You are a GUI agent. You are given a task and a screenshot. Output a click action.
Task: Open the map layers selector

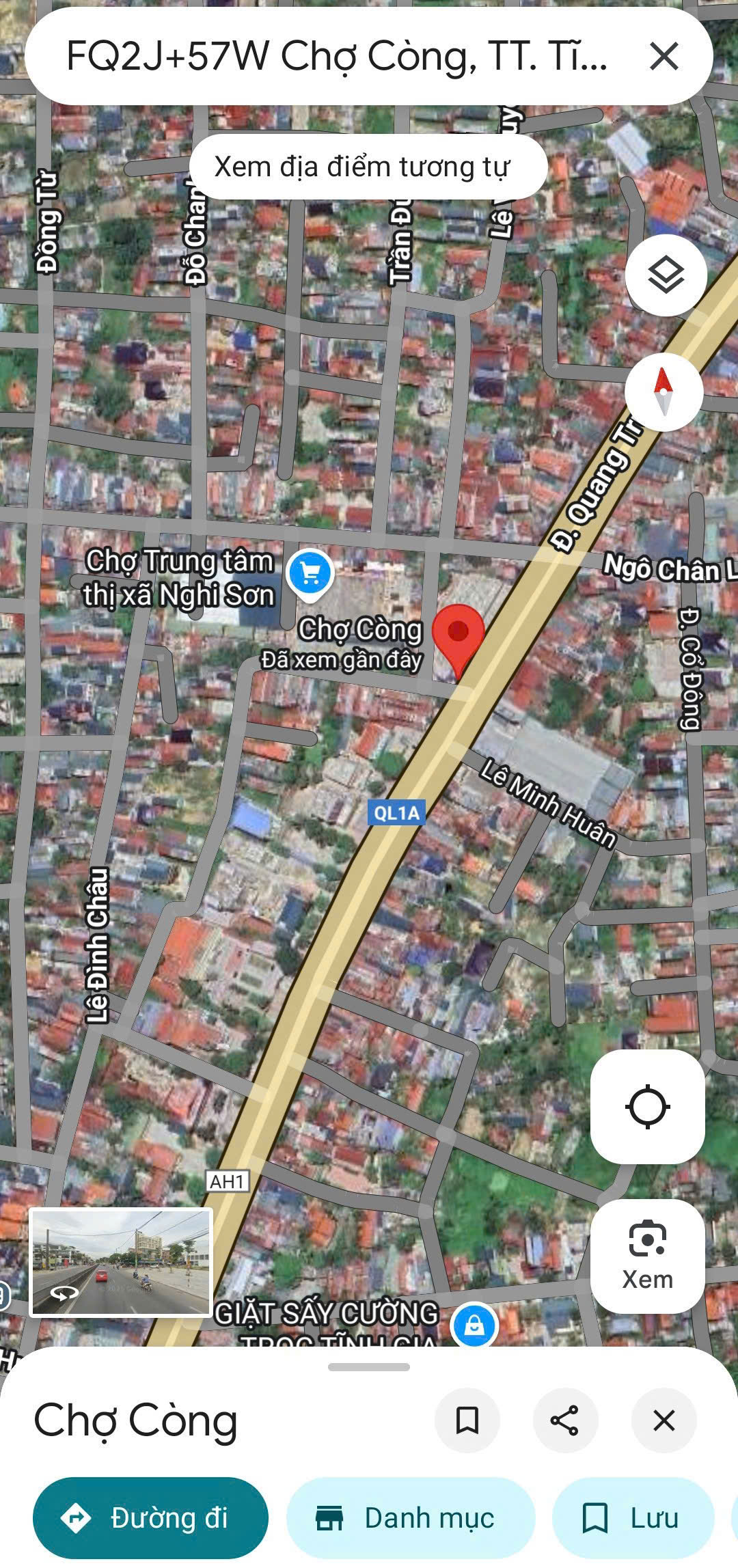[666, 275]
